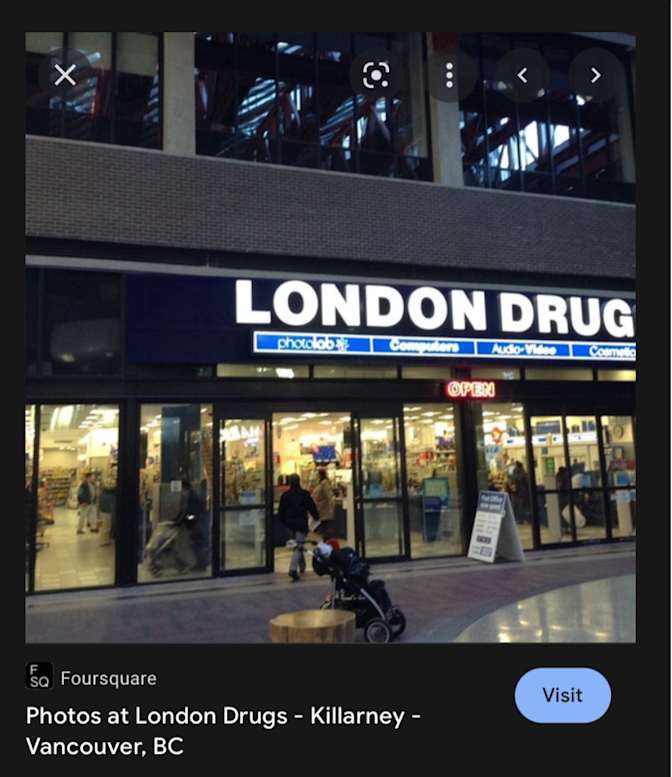Open the London Drugs storefront photo
This screenshot has width=672, height=777.
(x=330, y=400)
